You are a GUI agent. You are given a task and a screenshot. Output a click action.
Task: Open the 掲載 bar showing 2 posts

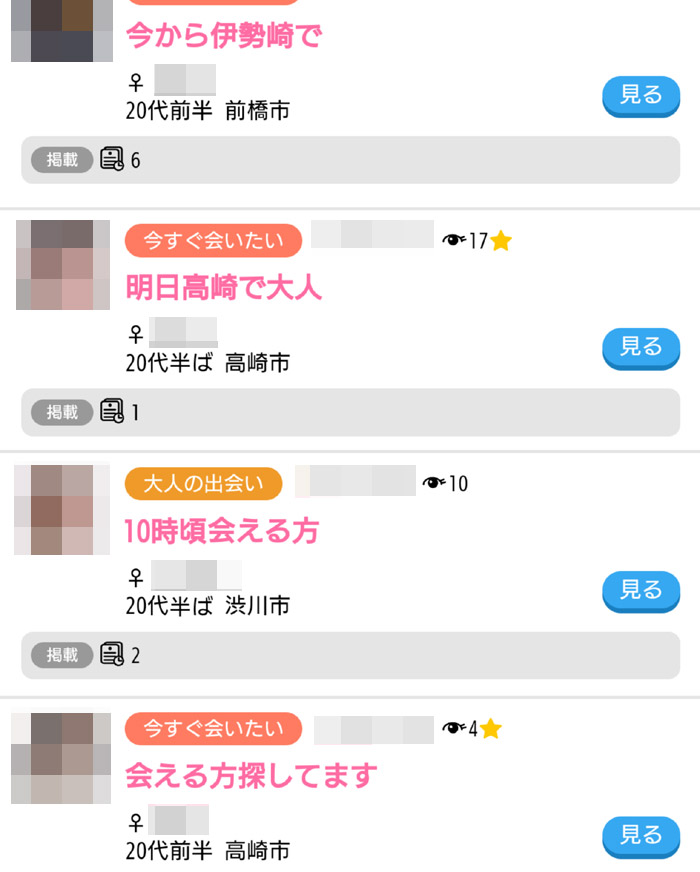tap(350, 655)
